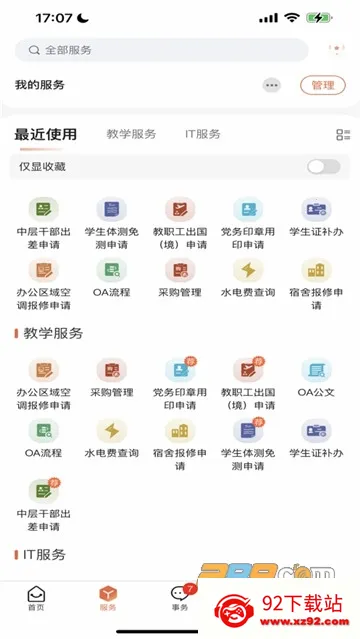Open the OA公文 service

click(316, 378)
